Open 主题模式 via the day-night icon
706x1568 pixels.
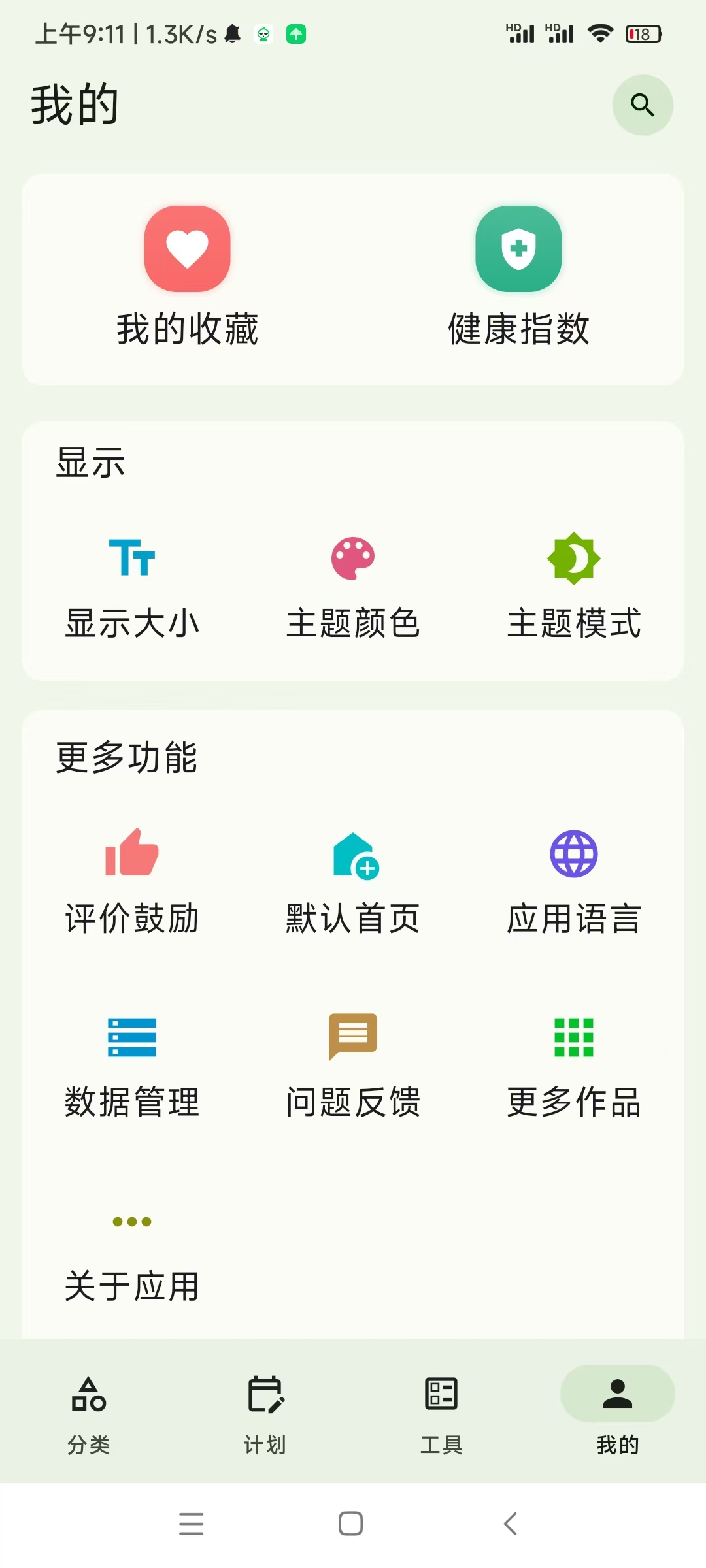573,559
